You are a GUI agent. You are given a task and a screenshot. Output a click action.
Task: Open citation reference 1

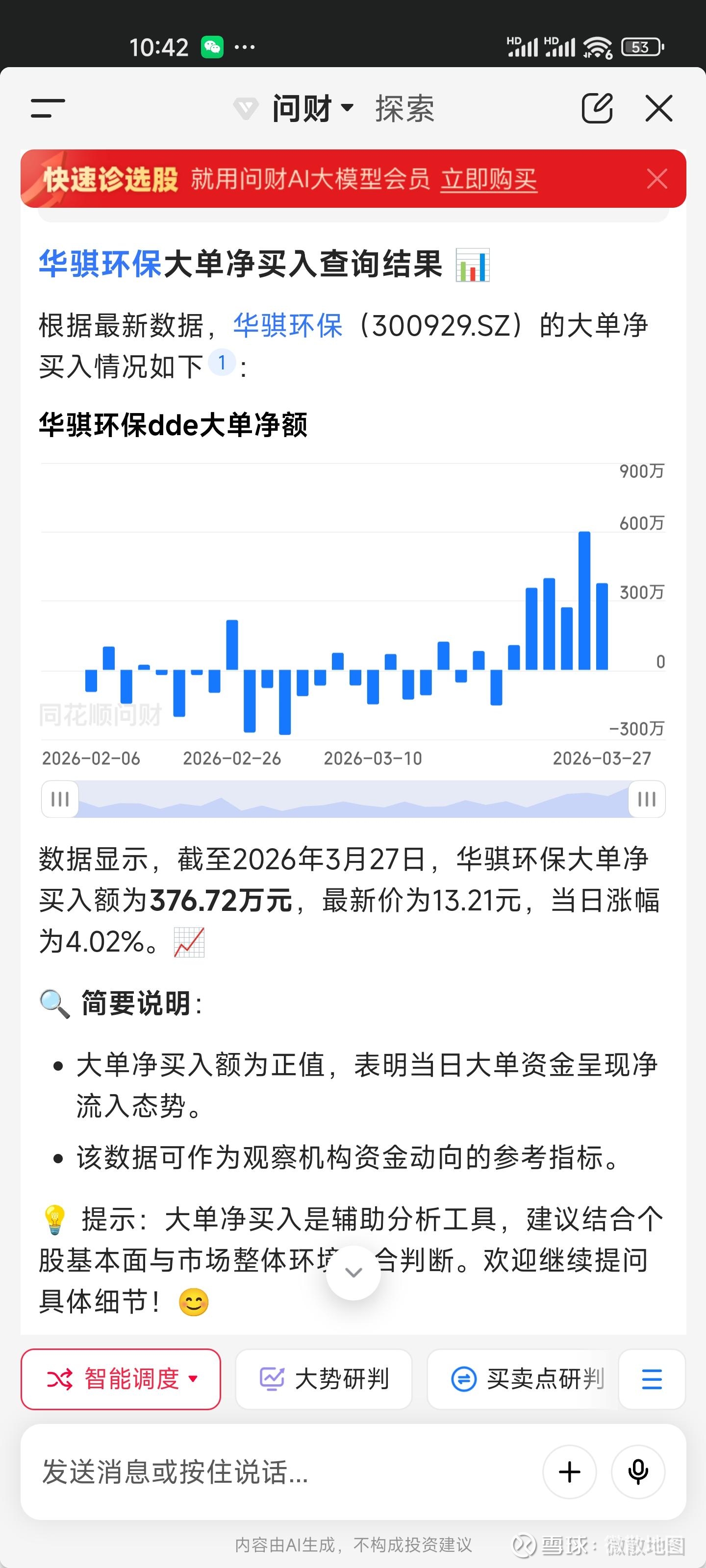[x=222, y=363]
